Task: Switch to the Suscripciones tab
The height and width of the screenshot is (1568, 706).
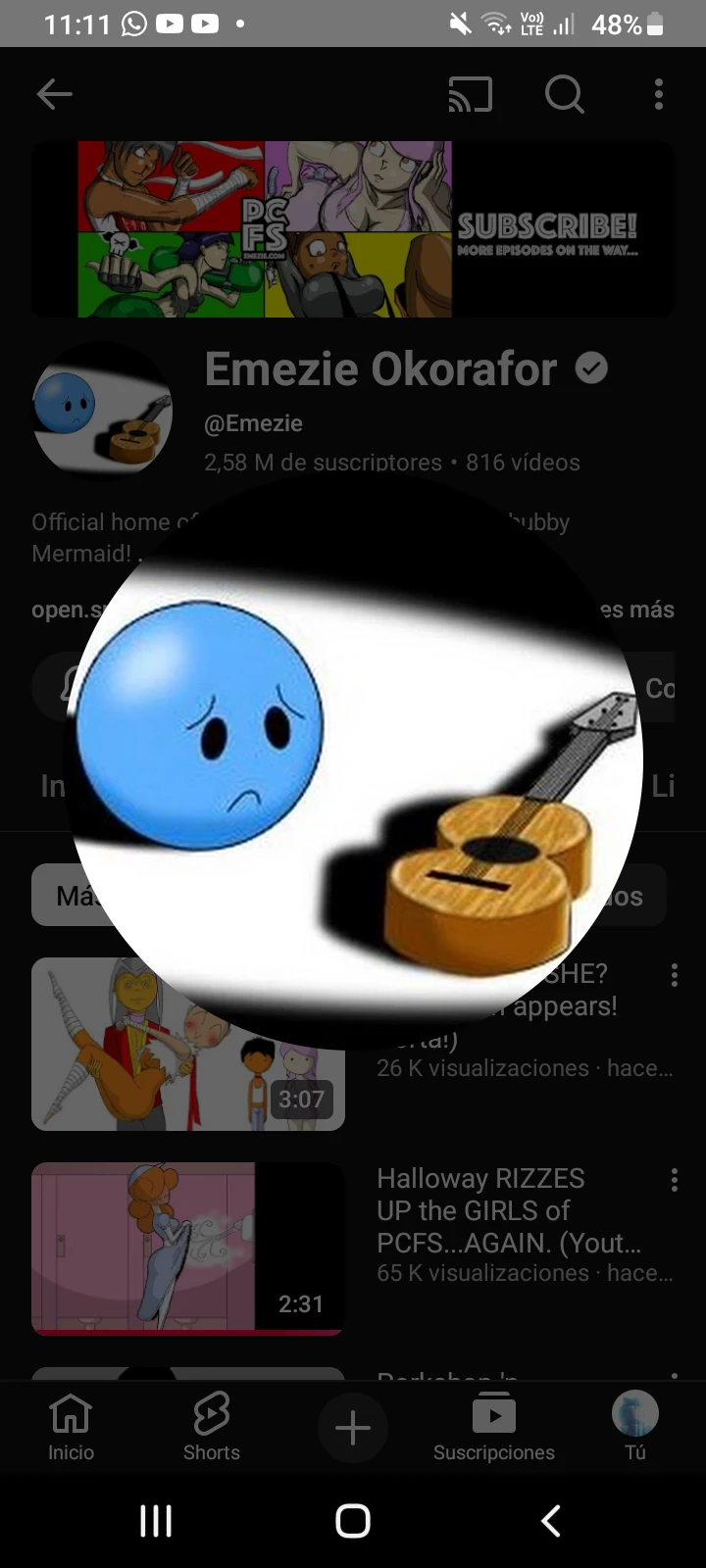Action: (493, 1426)
